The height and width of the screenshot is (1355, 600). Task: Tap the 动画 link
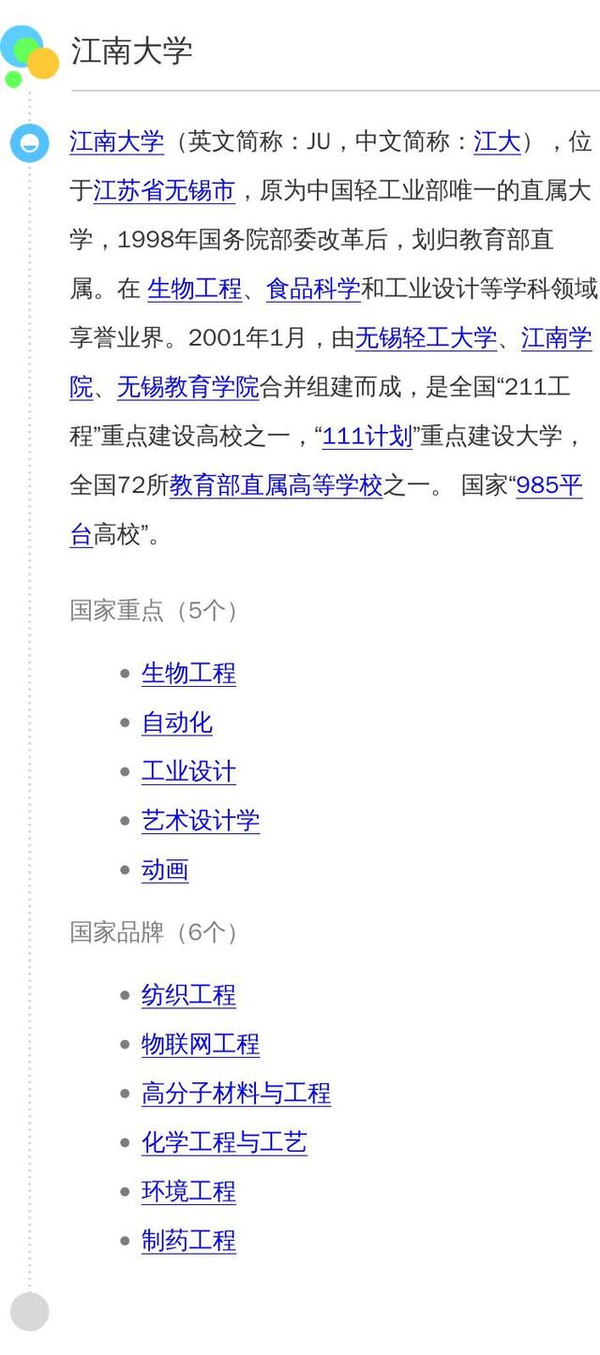(165, 870)
